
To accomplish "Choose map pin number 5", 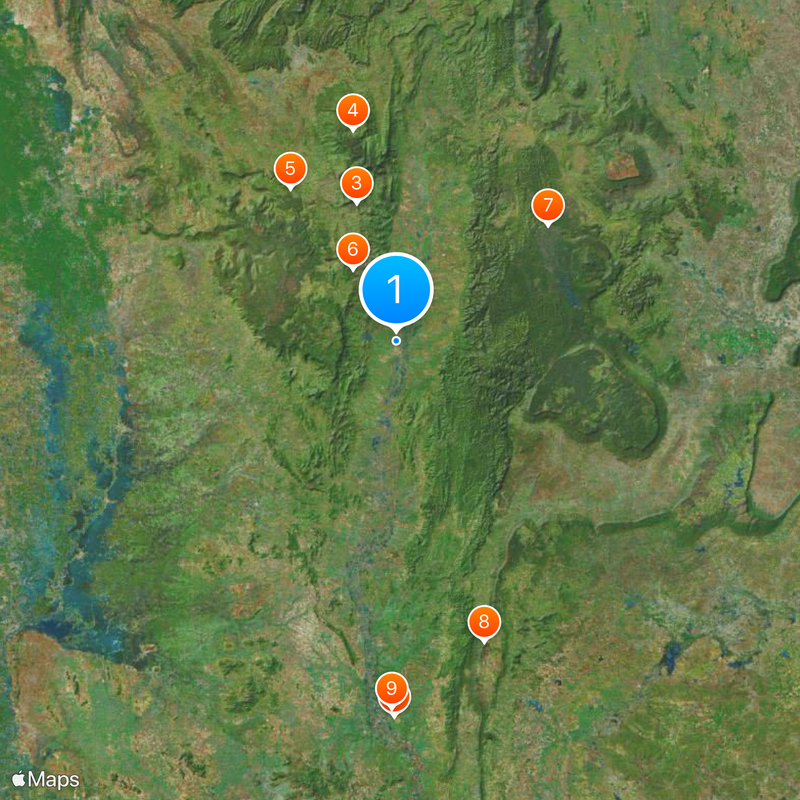I will click(290, 169).
